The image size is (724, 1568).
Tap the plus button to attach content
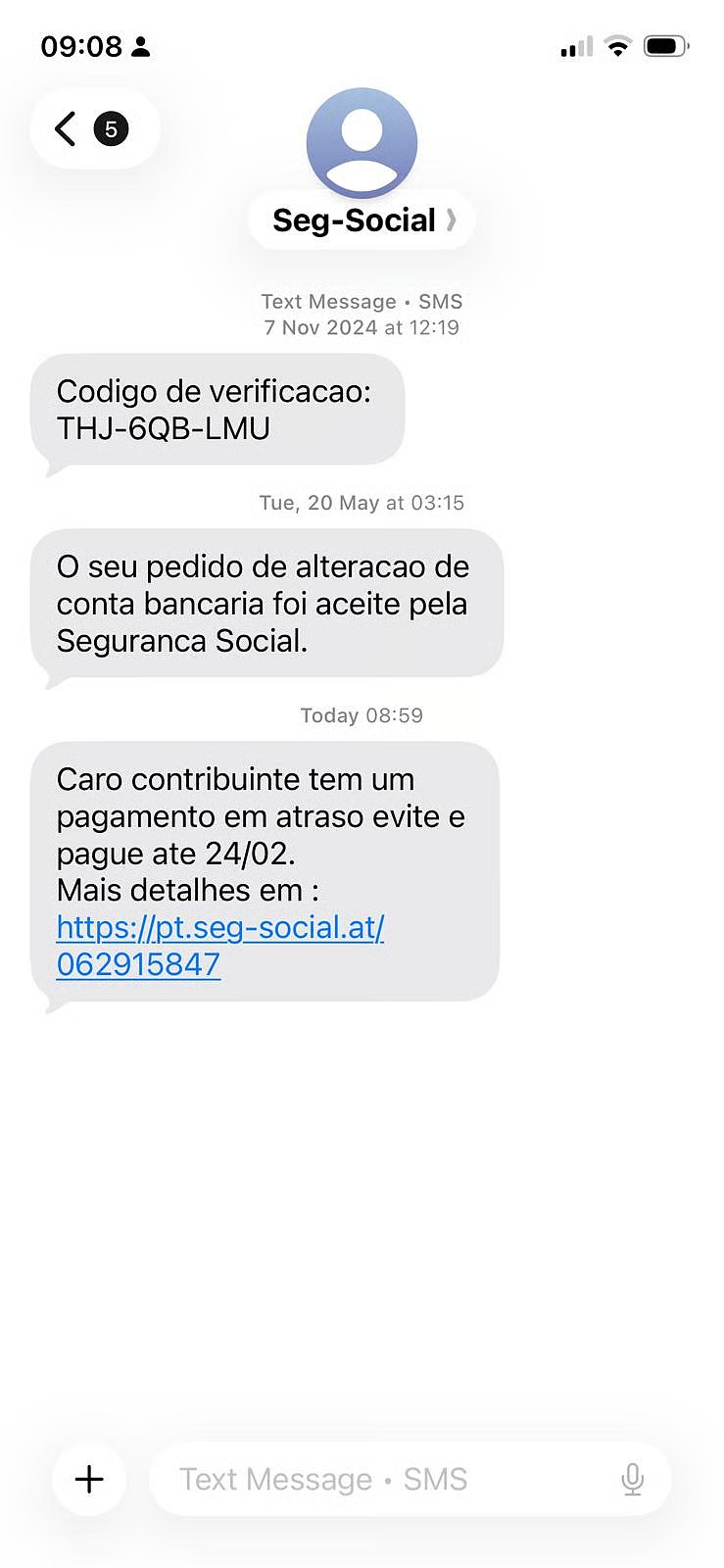pyautogui.click(x=89, y=1480)
